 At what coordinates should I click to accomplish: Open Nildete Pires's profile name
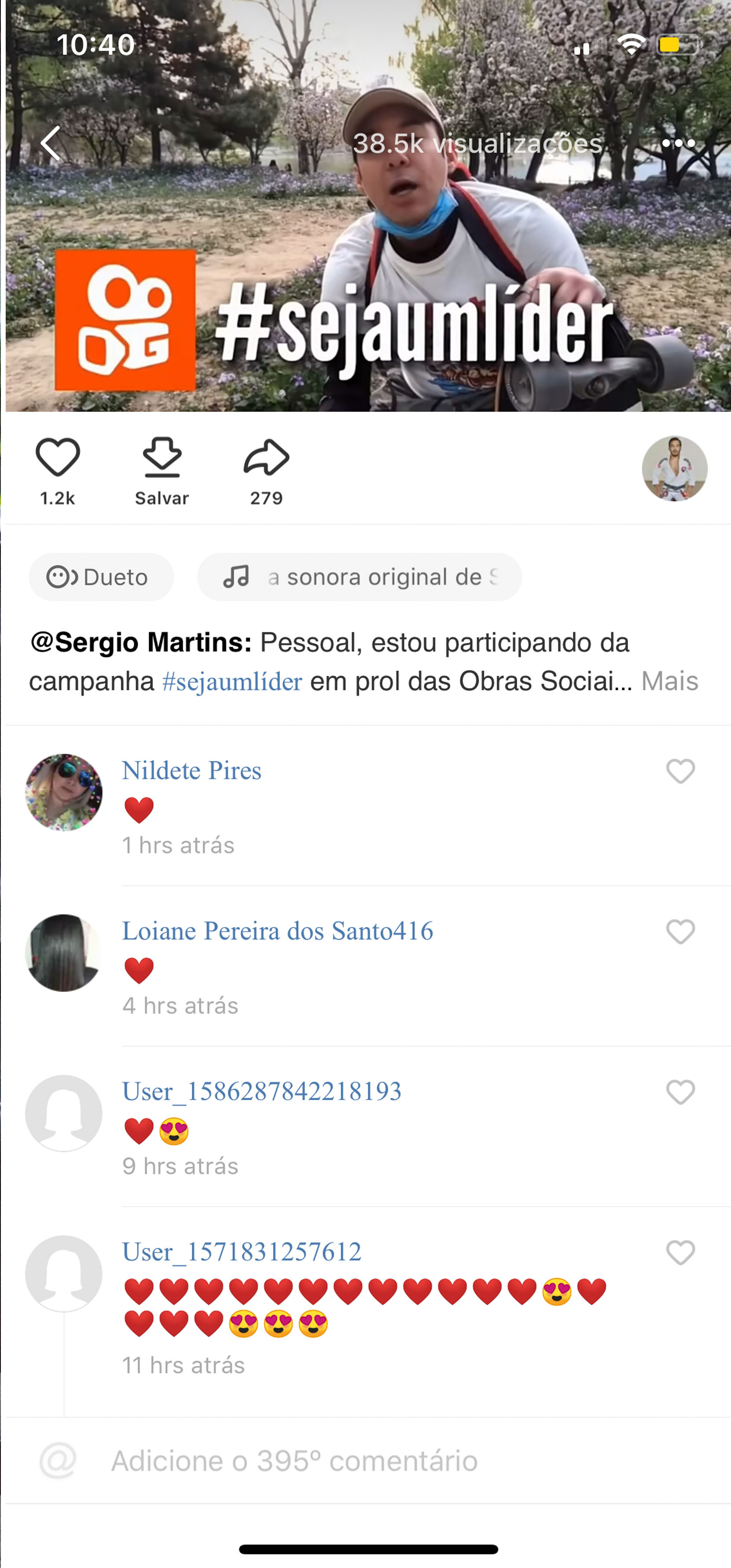click(x=192, y=771)
